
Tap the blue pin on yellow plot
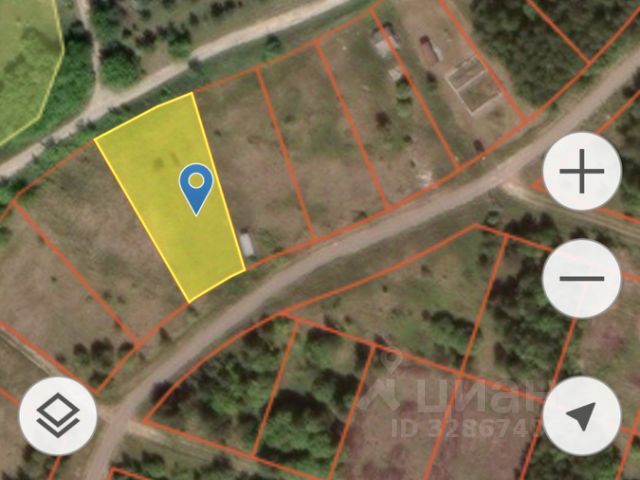[x=197, y=186]
